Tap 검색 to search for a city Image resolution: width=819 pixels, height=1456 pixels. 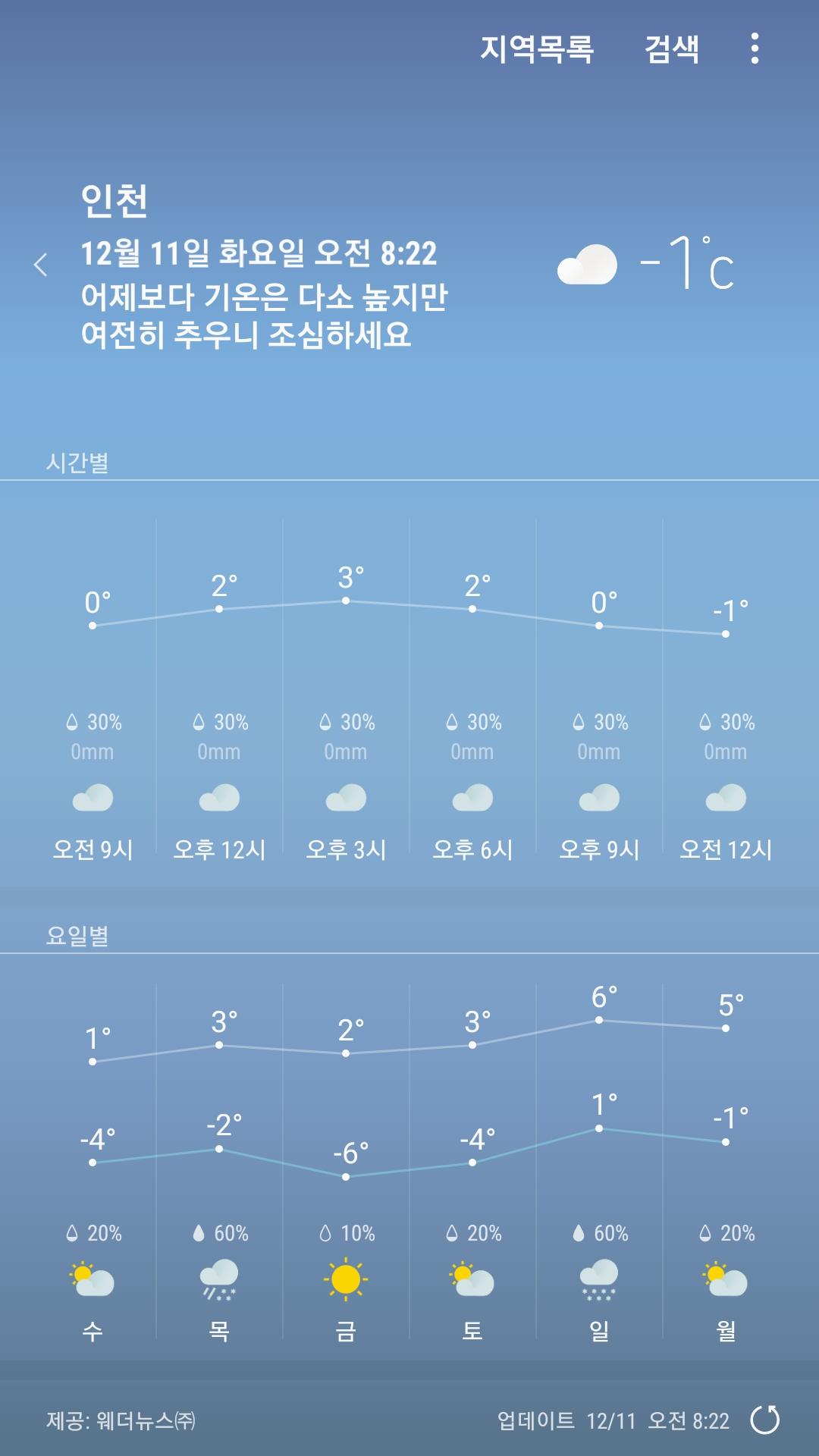pos(671,49)
